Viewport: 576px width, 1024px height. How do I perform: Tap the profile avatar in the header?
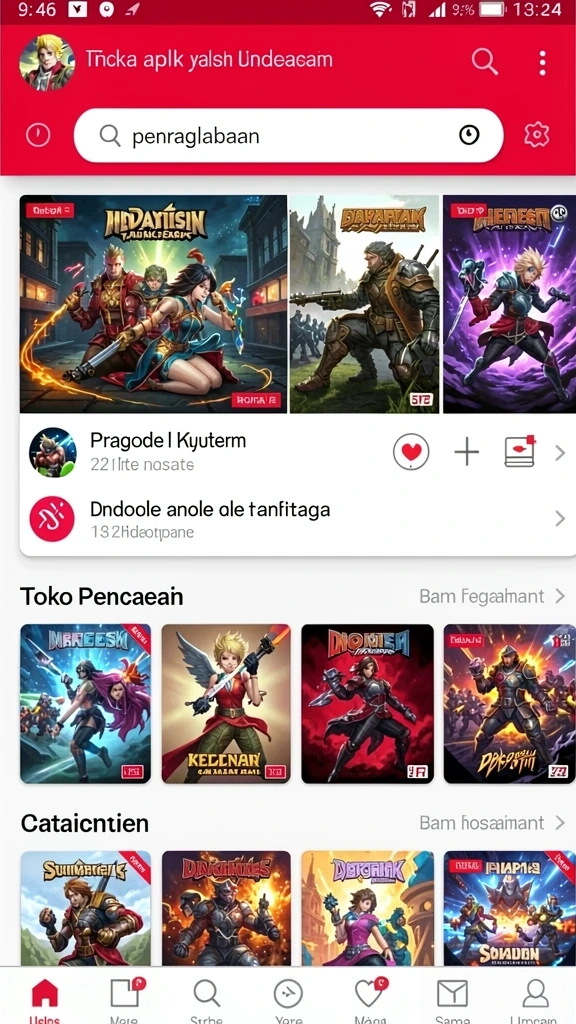(46, 63)
